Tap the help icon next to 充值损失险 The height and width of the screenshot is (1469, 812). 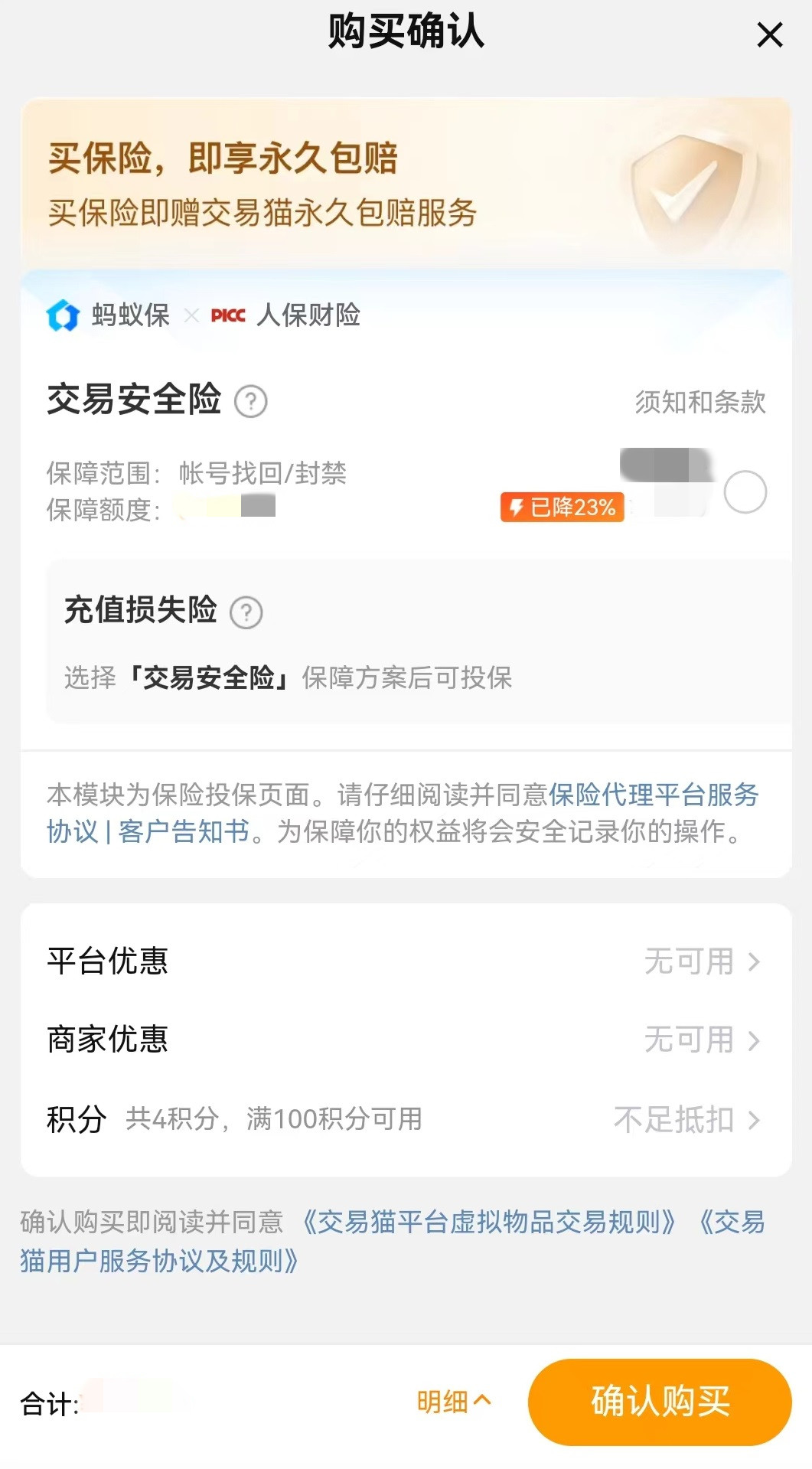click(246, 612)
